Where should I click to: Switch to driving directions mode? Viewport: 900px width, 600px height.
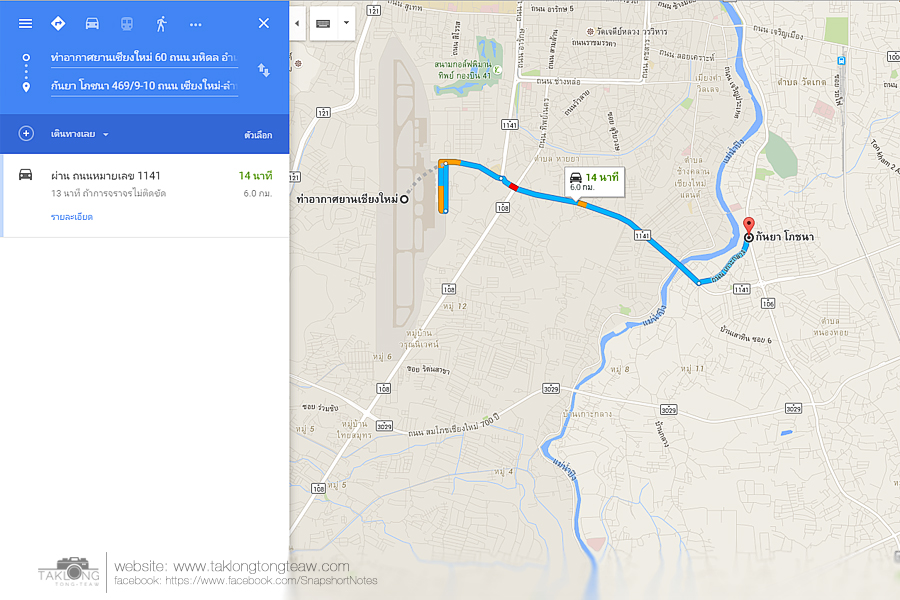(x=92, y=23)
